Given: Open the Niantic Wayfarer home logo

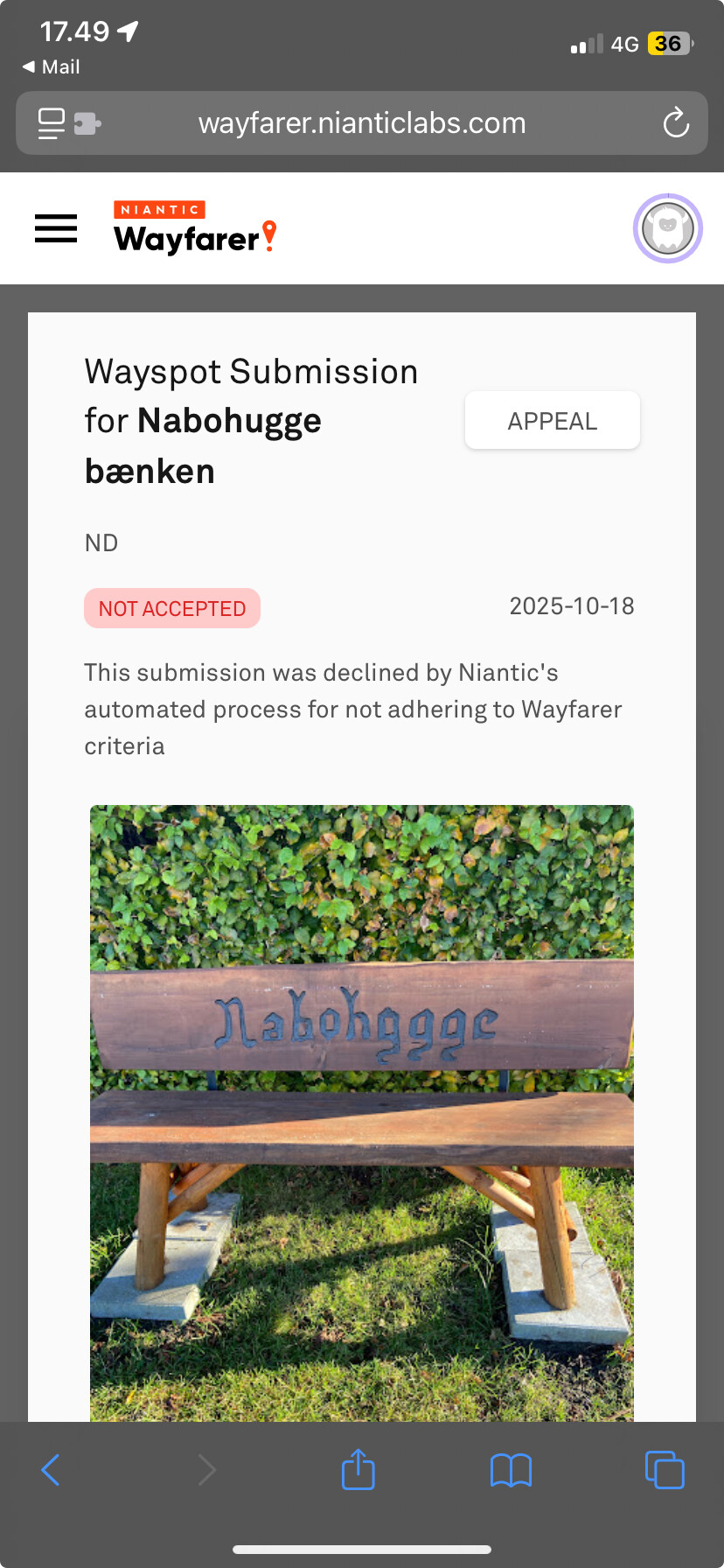Looking at the screenshot, I should 195,228.
